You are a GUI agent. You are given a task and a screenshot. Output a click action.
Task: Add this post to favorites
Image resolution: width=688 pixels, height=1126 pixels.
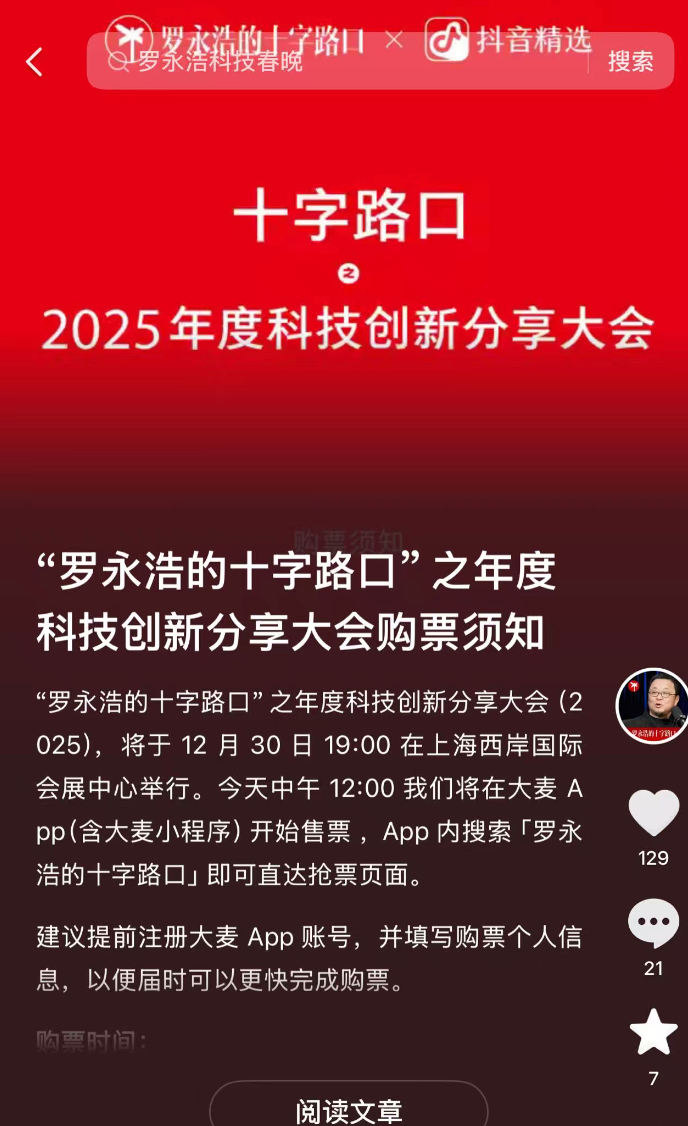pos(653,1033)
